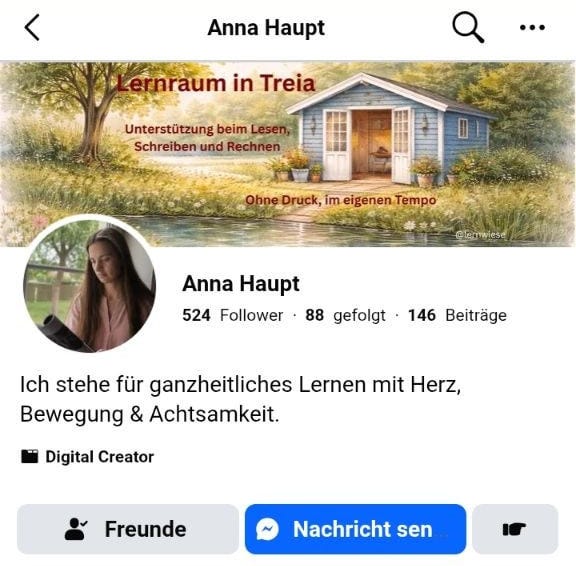Go back using the top-left arrow

click(32, 28)
